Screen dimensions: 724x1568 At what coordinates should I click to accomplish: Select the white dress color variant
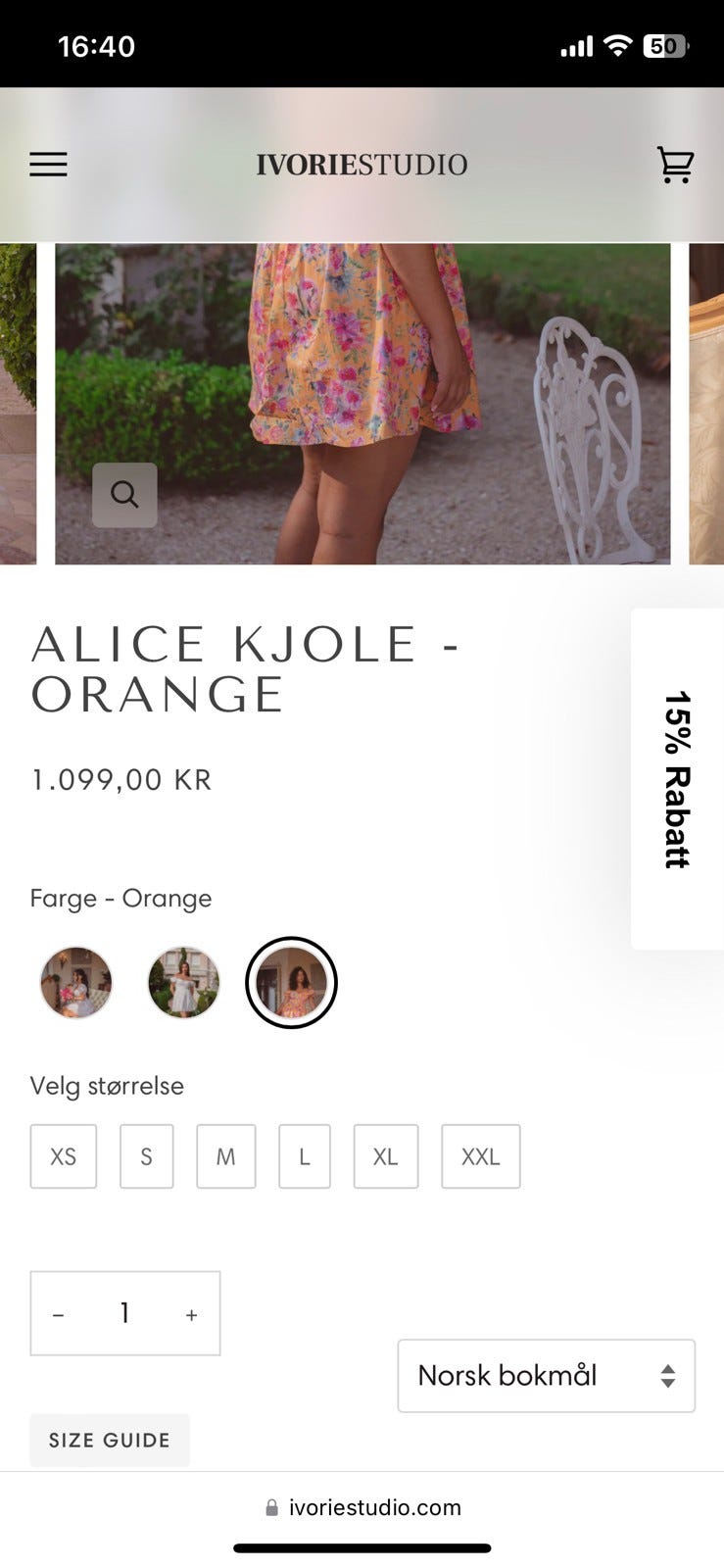click(183, 982)
